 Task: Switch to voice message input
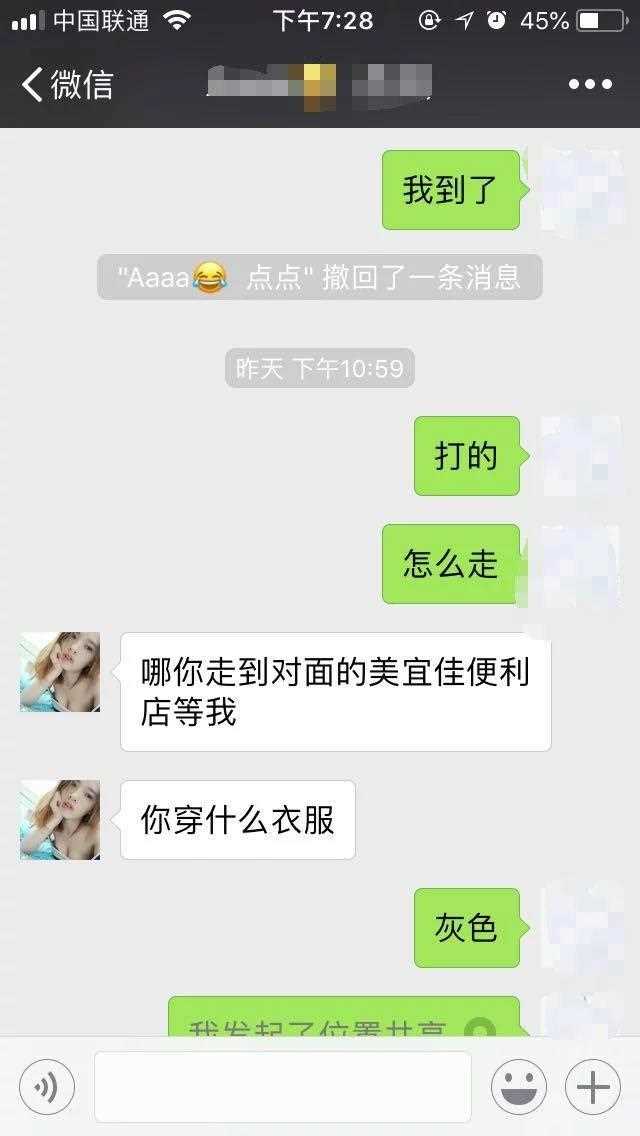(46, 1086)
